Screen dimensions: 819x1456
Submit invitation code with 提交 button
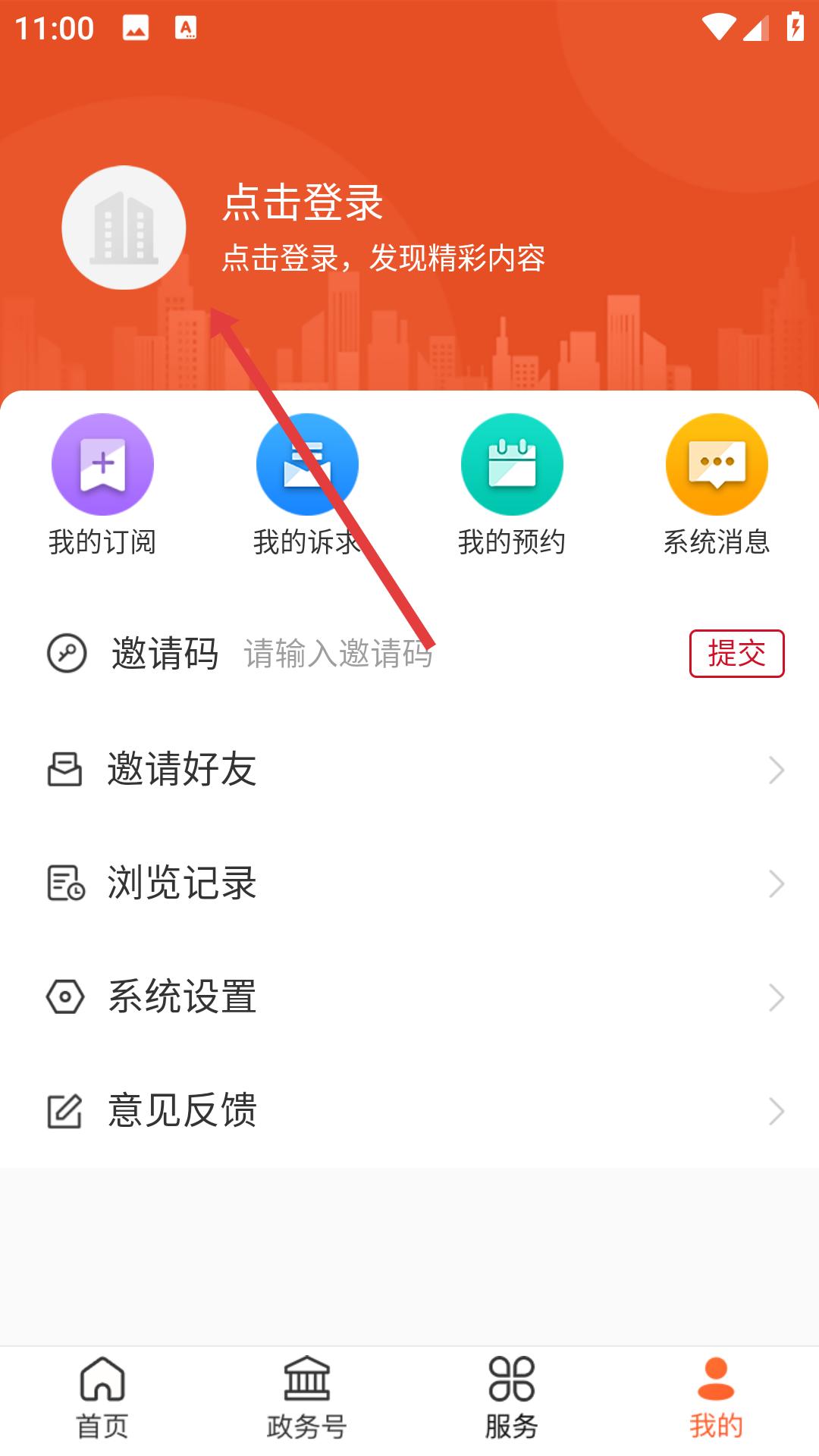[736, 654]
